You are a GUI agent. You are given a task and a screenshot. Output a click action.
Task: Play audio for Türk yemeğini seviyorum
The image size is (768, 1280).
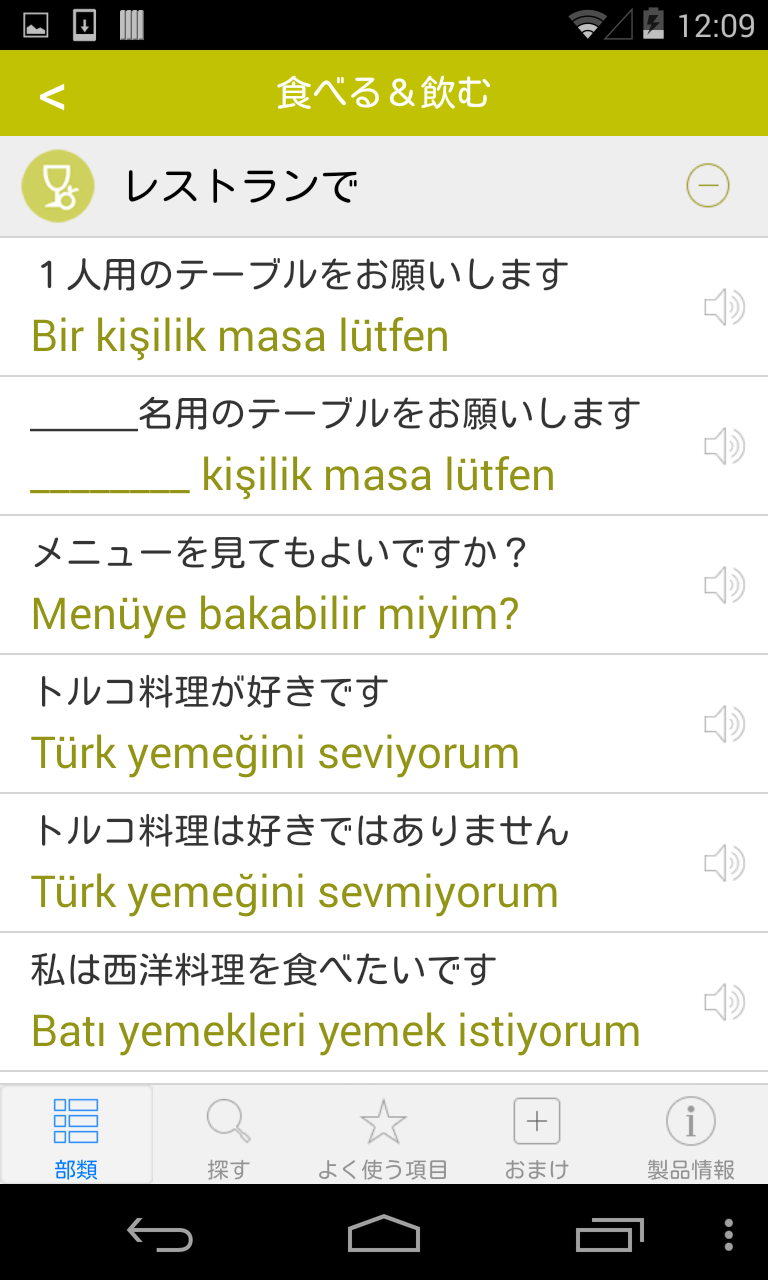click(x=724, y=724)
